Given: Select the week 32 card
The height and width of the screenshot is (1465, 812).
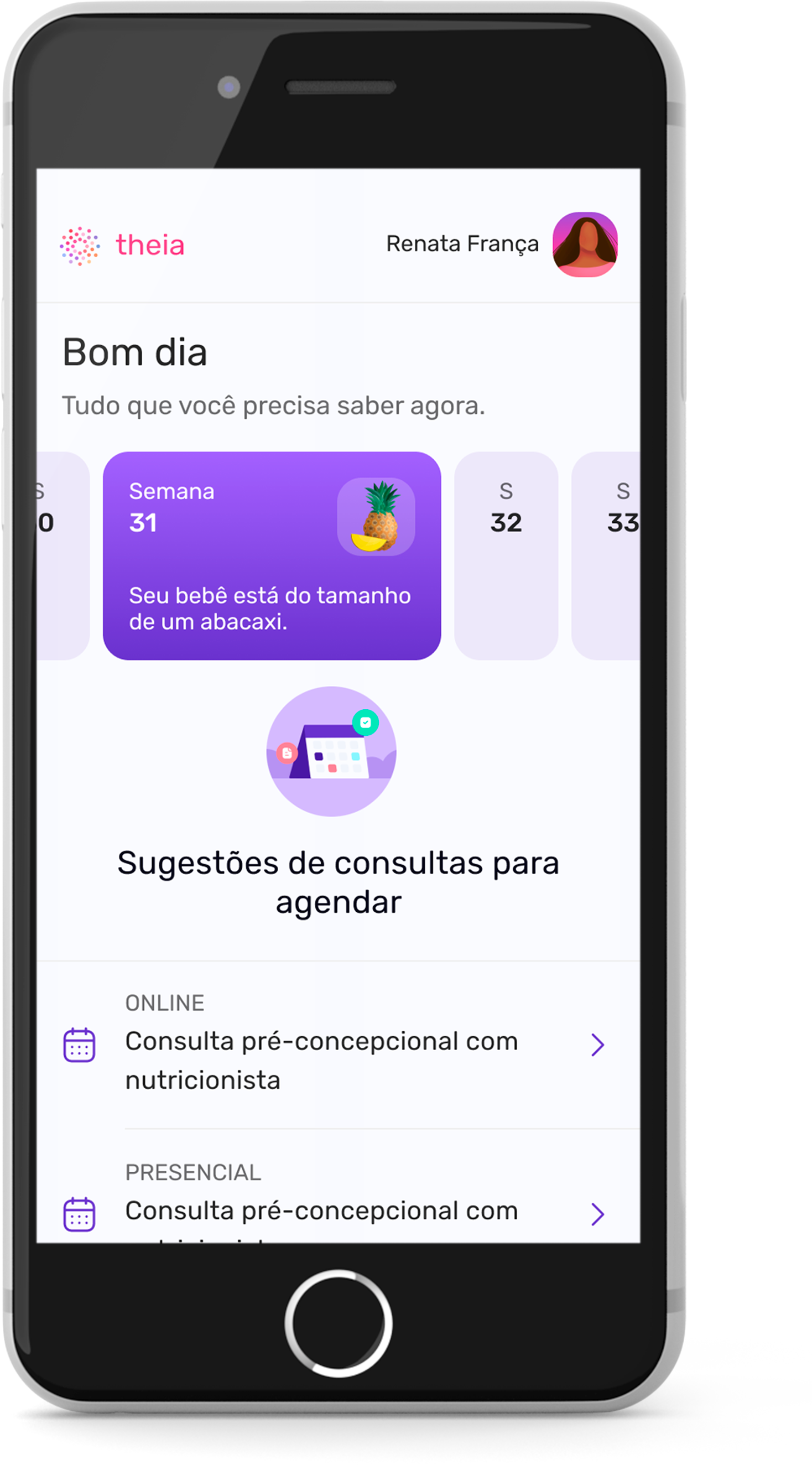Looking at the screenshot, I should tap(506, 555).
